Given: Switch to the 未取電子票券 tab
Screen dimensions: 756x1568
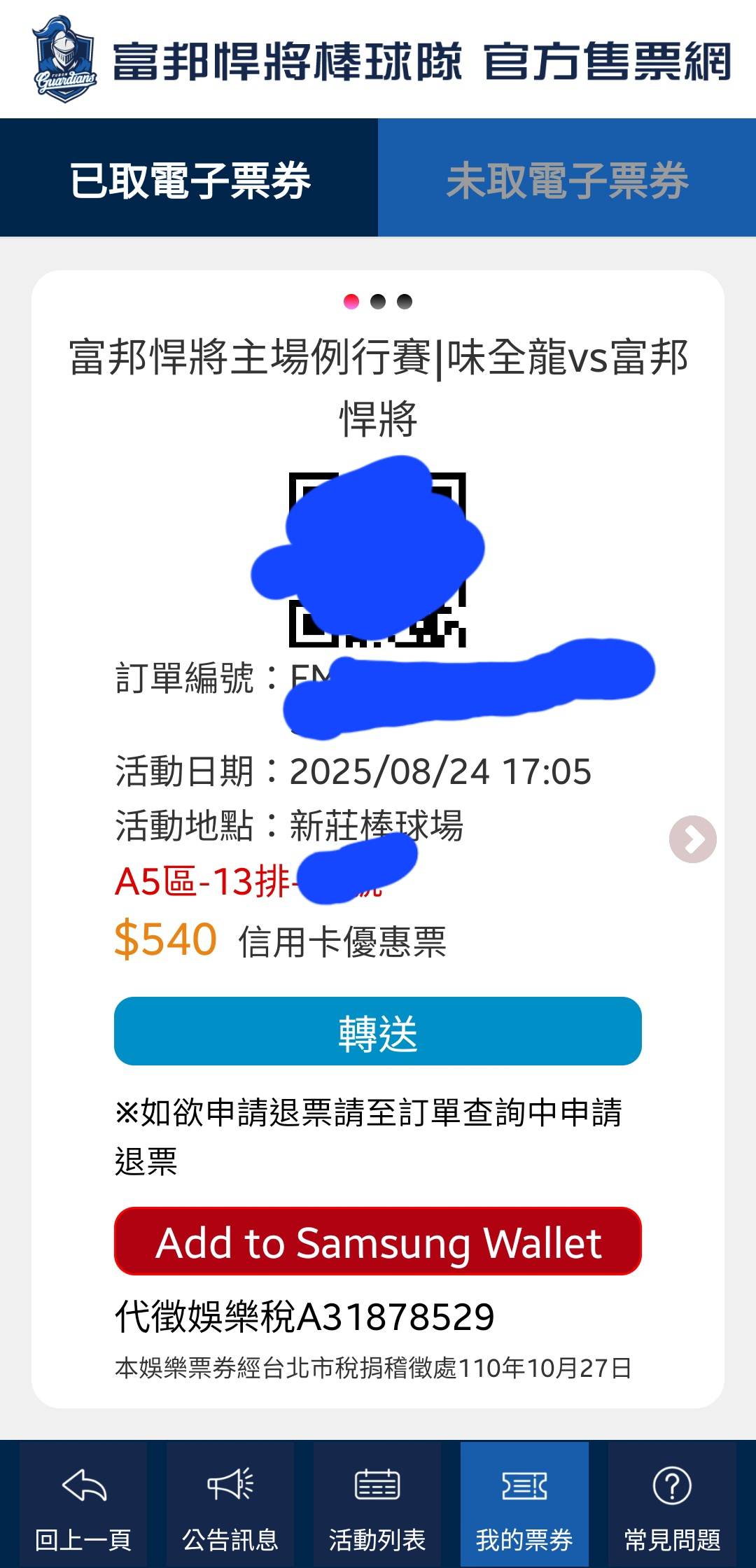Looking at the screenshot, I should click(567, 179).
